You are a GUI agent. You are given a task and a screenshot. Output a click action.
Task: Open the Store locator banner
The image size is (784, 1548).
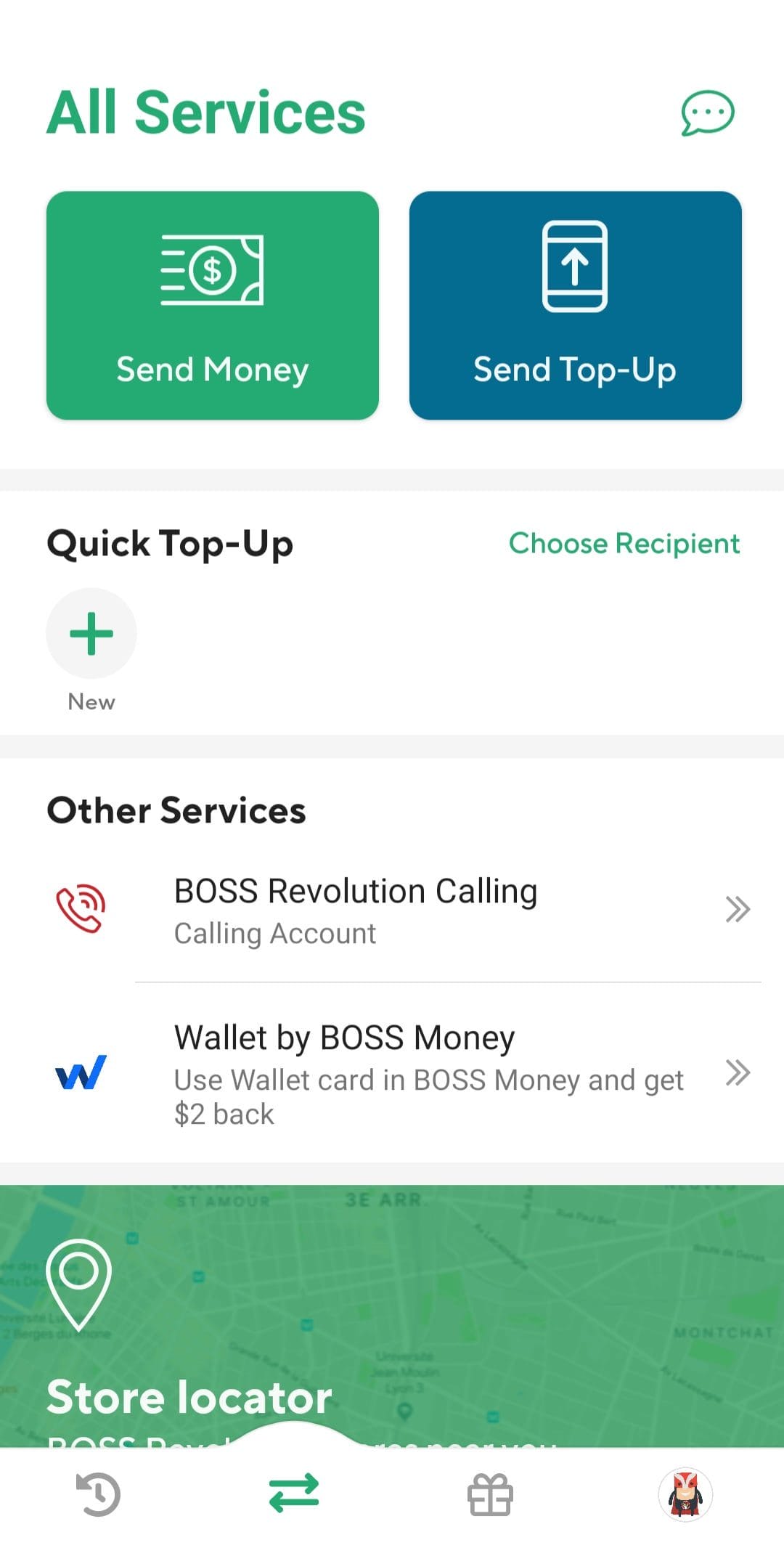point(392,1316)
